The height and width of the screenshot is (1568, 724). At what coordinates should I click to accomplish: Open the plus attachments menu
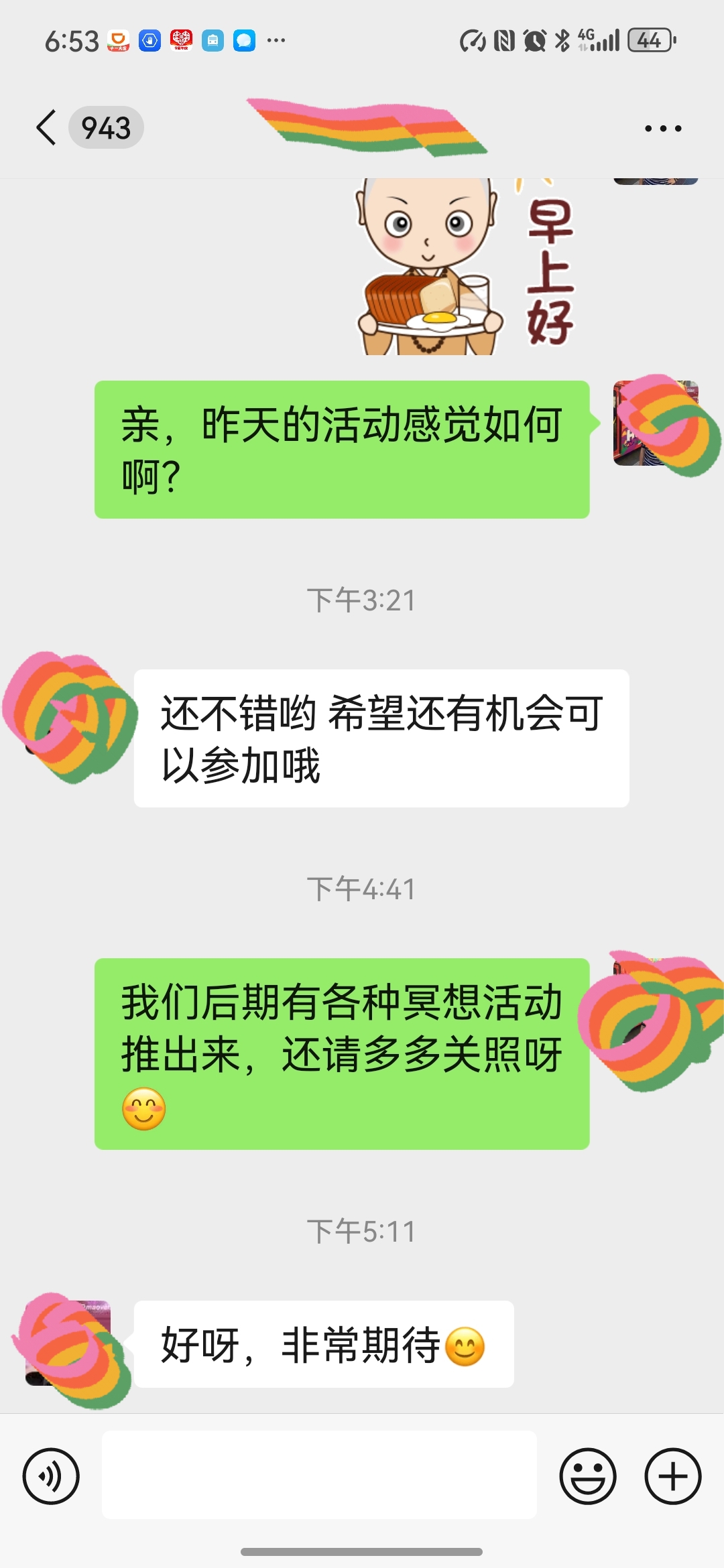tap(673, 1476)
